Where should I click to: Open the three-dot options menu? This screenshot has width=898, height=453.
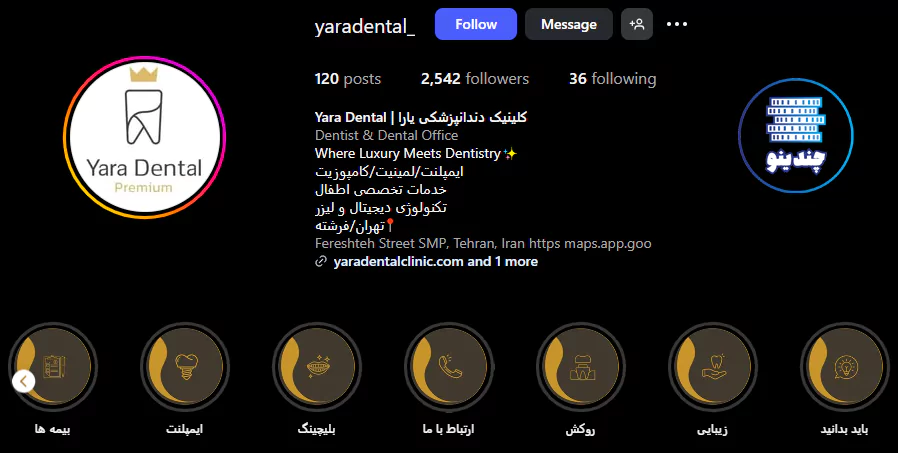point(677,24)
